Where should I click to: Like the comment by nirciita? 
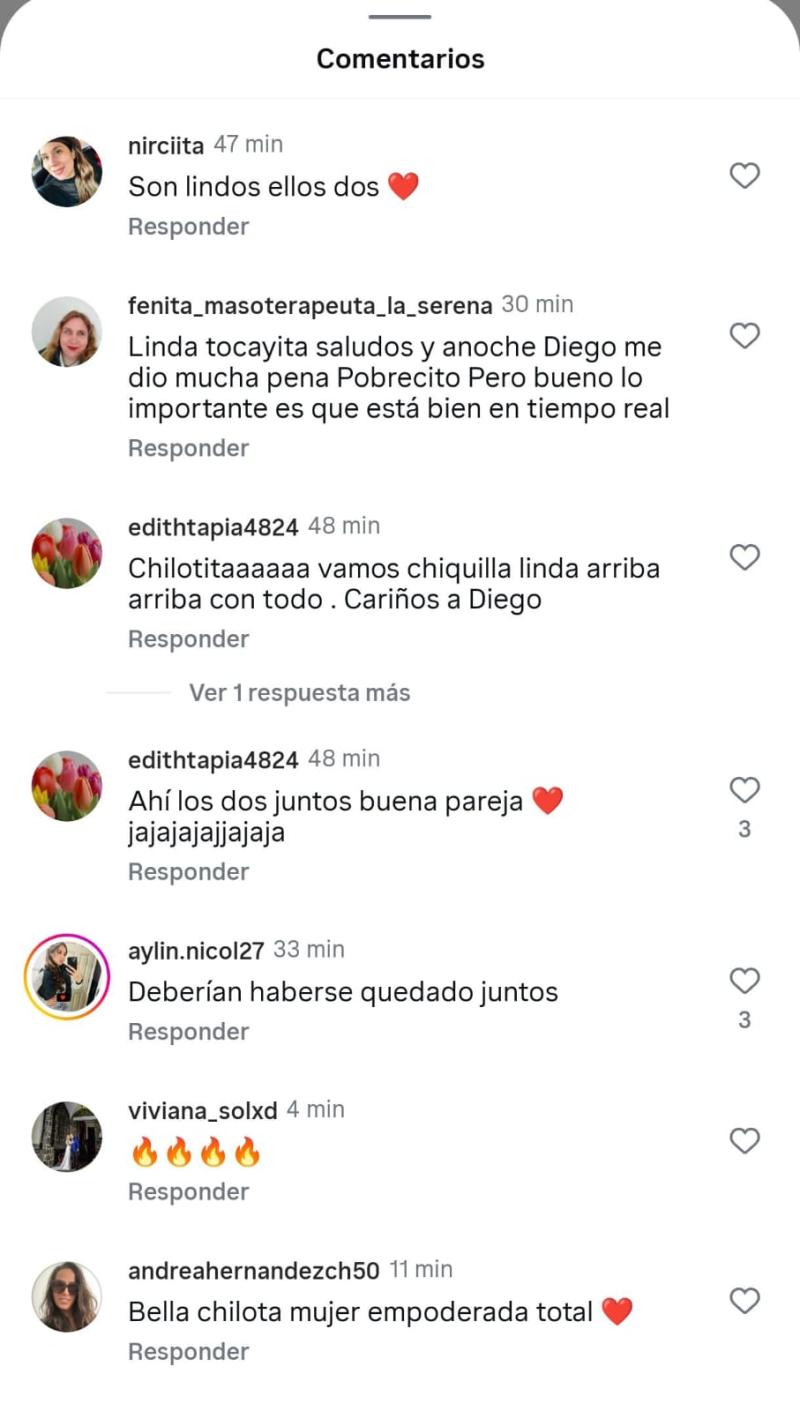click(x=744, y=175)
